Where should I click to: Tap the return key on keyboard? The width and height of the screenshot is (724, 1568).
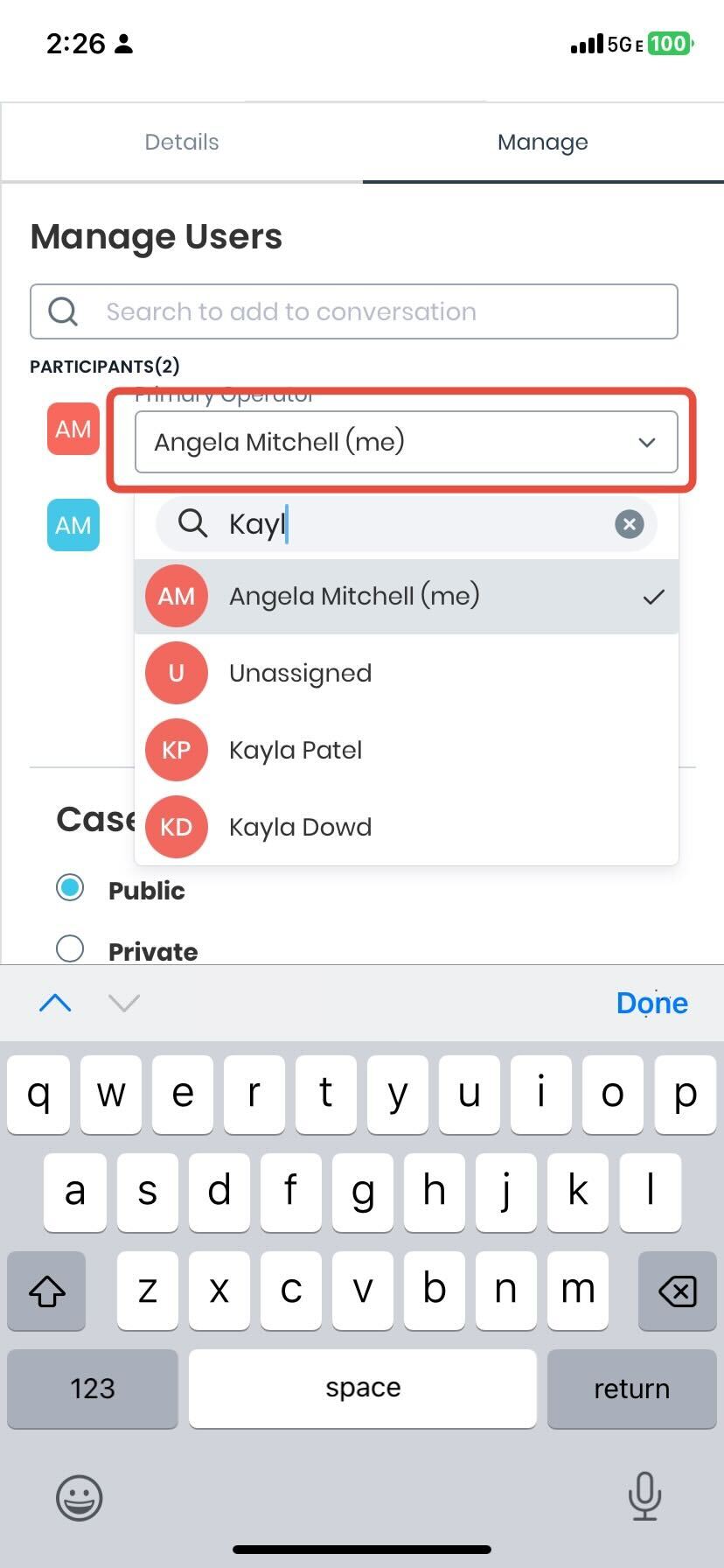[x=631, y=1389]
